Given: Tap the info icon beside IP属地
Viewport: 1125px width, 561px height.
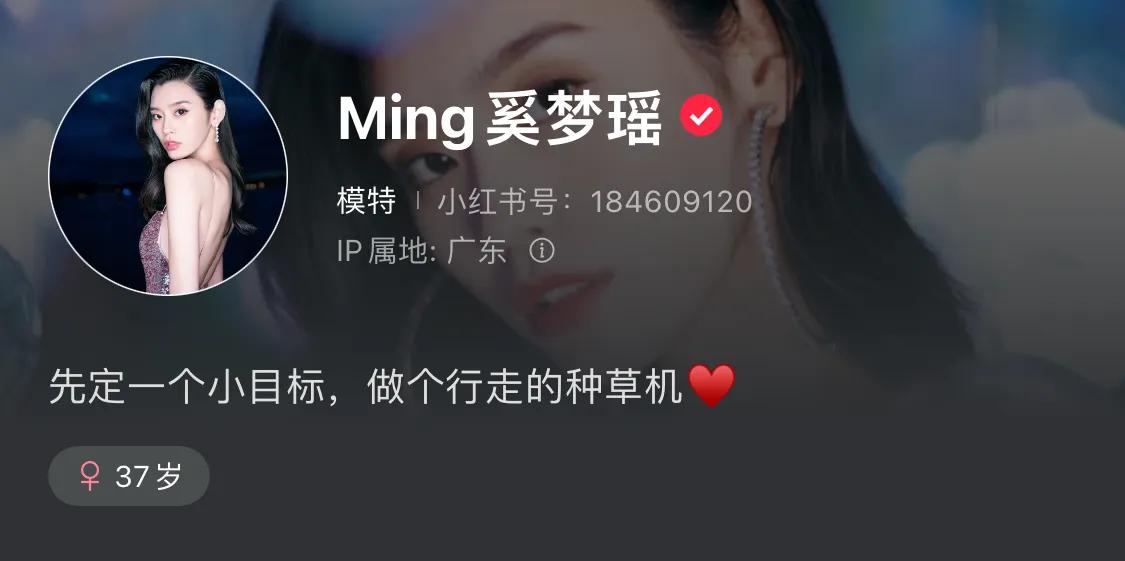Looking at the screenshot, I should (542, 250).
